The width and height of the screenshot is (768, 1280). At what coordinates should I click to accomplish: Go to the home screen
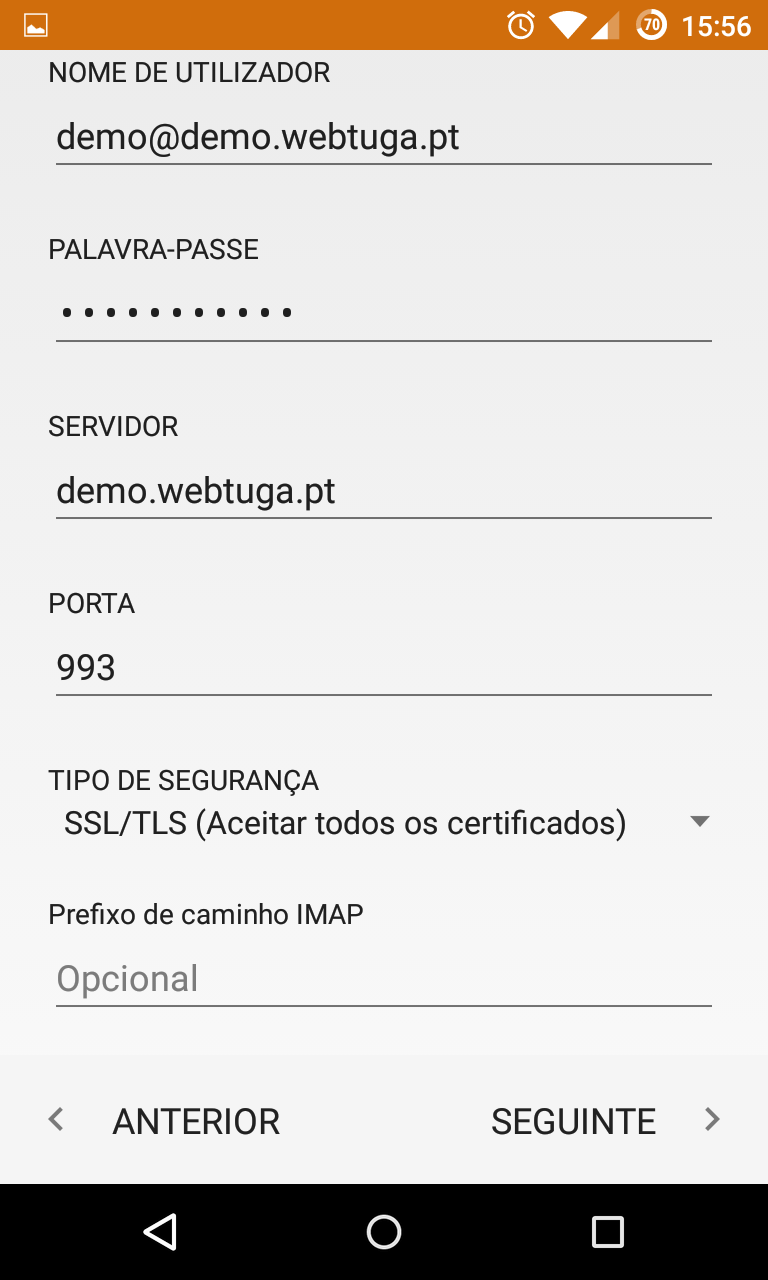(x=384, y=1232)
